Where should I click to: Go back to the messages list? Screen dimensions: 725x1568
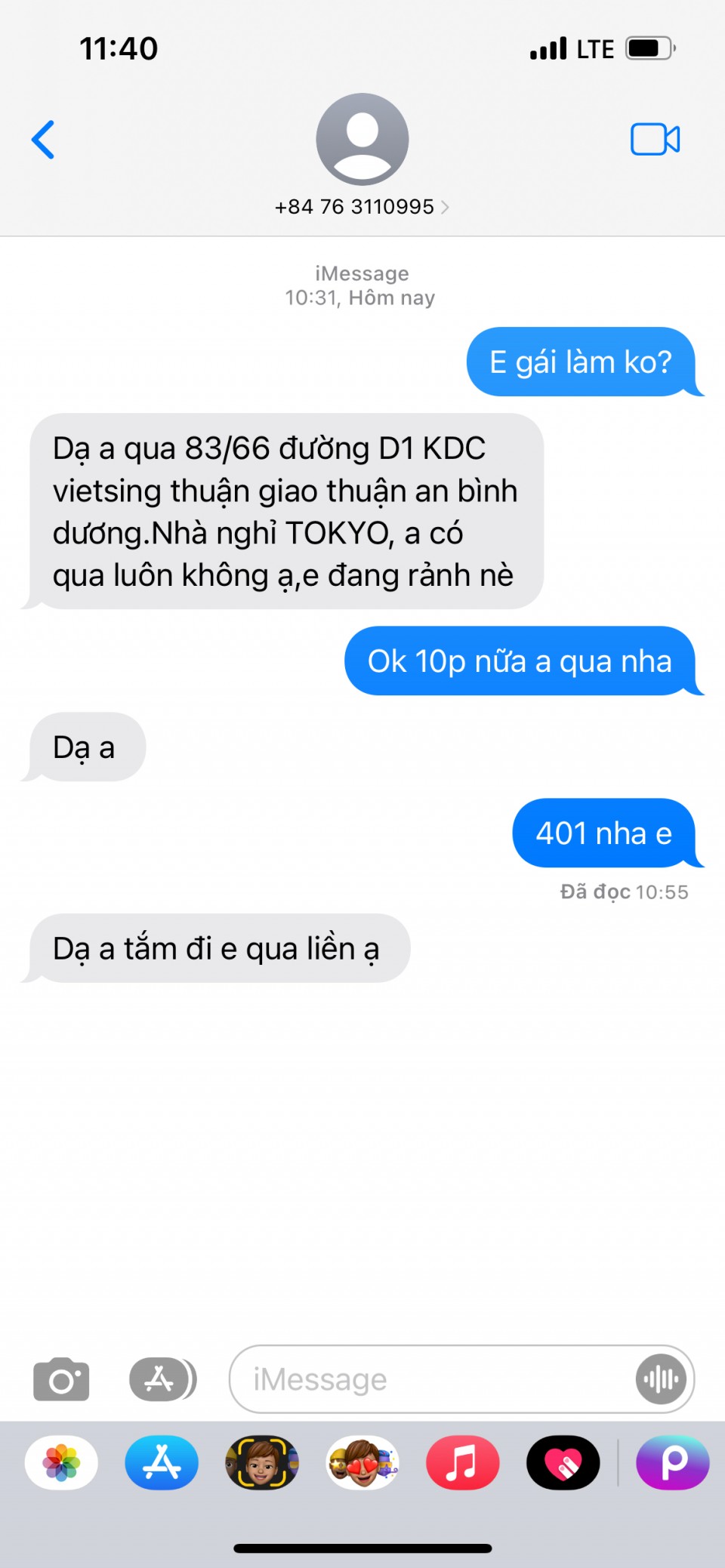(43, 140)
